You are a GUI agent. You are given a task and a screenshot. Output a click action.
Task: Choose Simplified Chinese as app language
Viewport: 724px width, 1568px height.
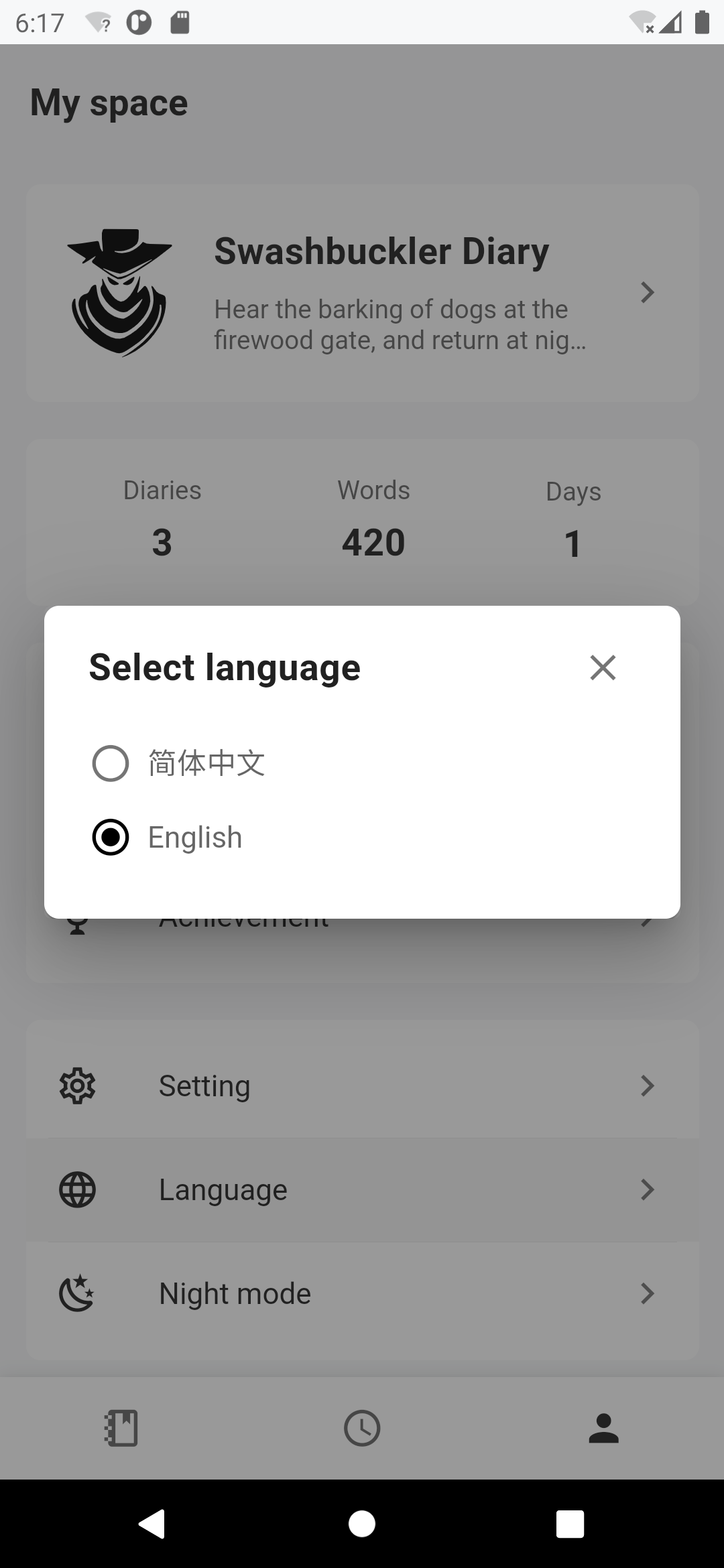tap(206, 763)
